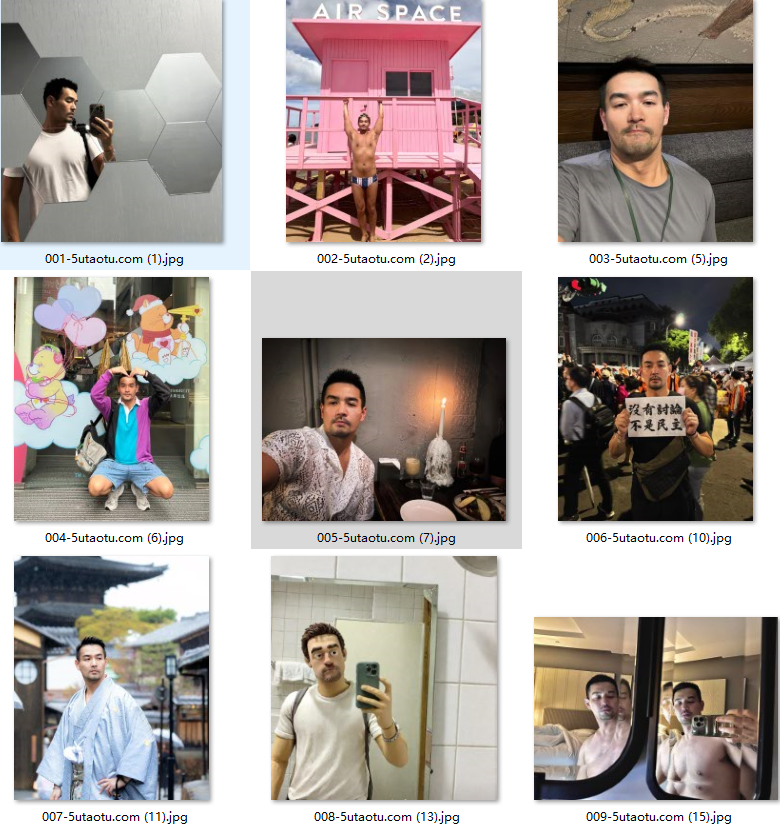Select file 004-5utaotu.com (6).jpg
This screenshot has width=780, height=824.
point(111,399)
